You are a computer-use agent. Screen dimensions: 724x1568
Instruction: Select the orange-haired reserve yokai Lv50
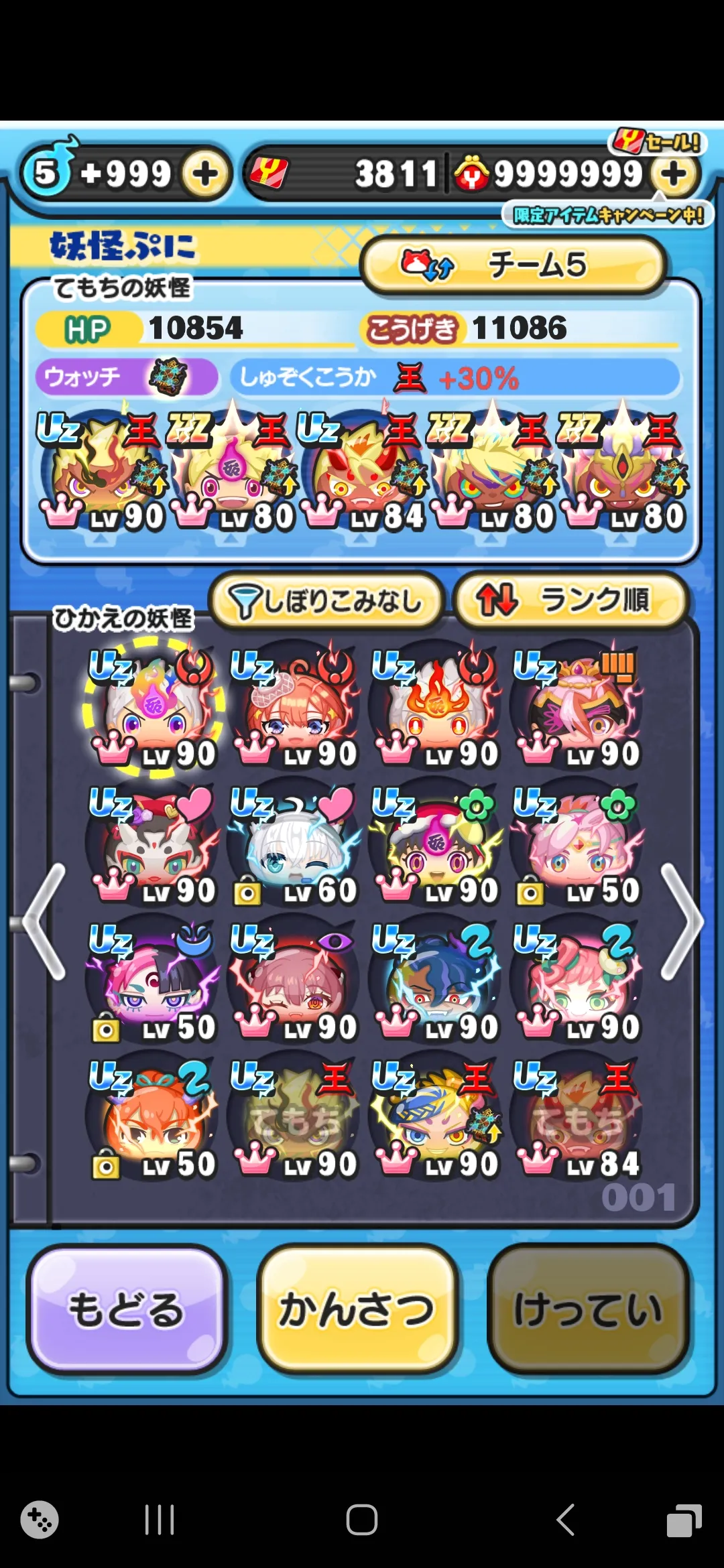[152, 1119]
